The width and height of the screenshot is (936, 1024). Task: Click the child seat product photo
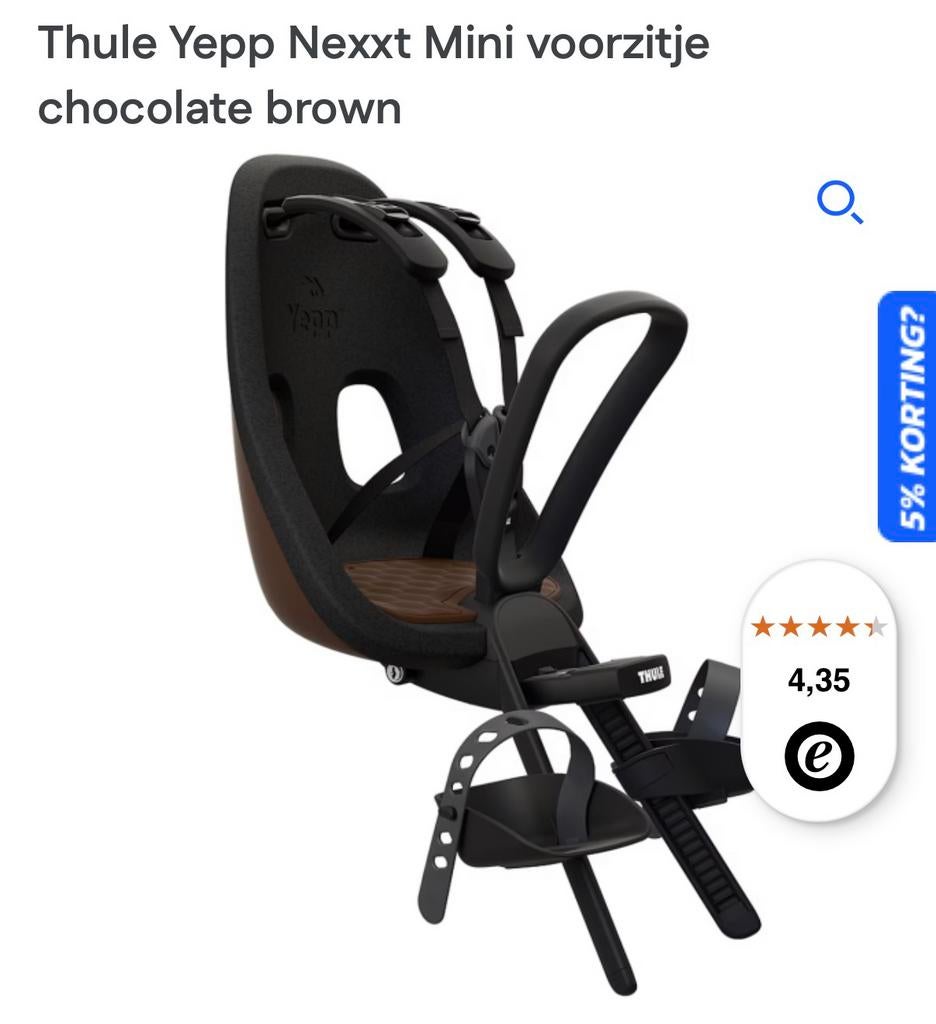coord(450,550)
